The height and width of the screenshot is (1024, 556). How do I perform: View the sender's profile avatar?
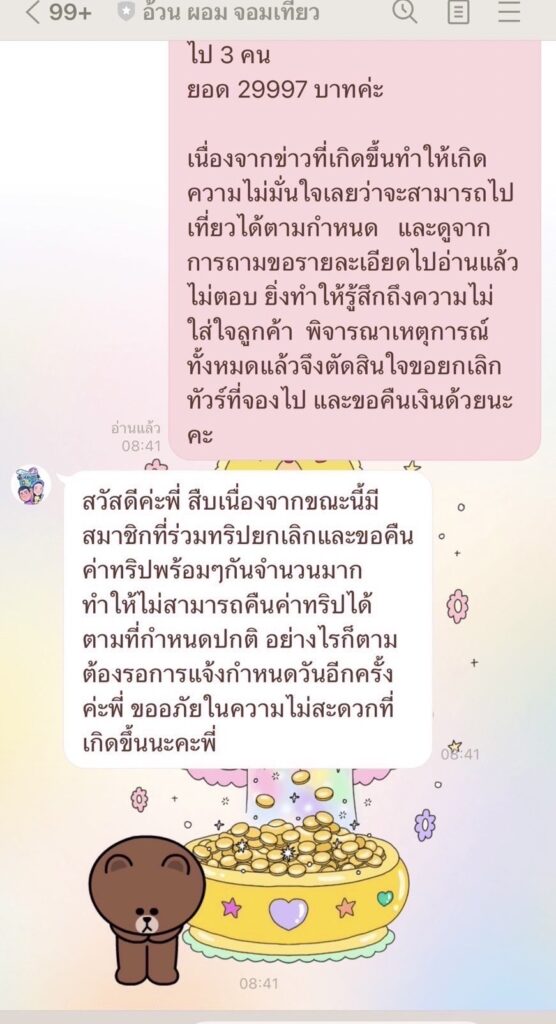point(31,485)
